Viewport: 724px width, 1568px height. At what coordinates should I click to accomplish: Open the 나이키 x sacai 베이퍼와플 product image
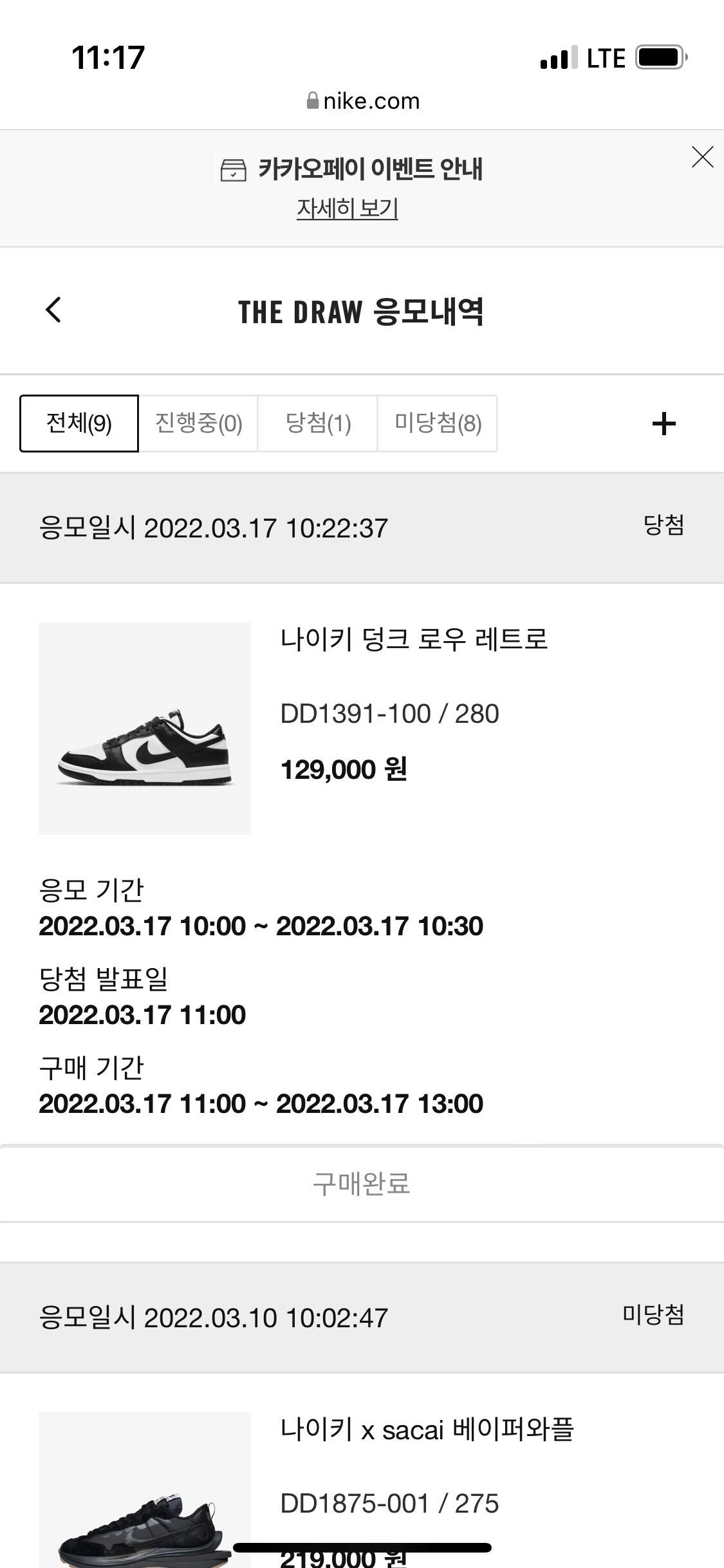point(145,1493)
